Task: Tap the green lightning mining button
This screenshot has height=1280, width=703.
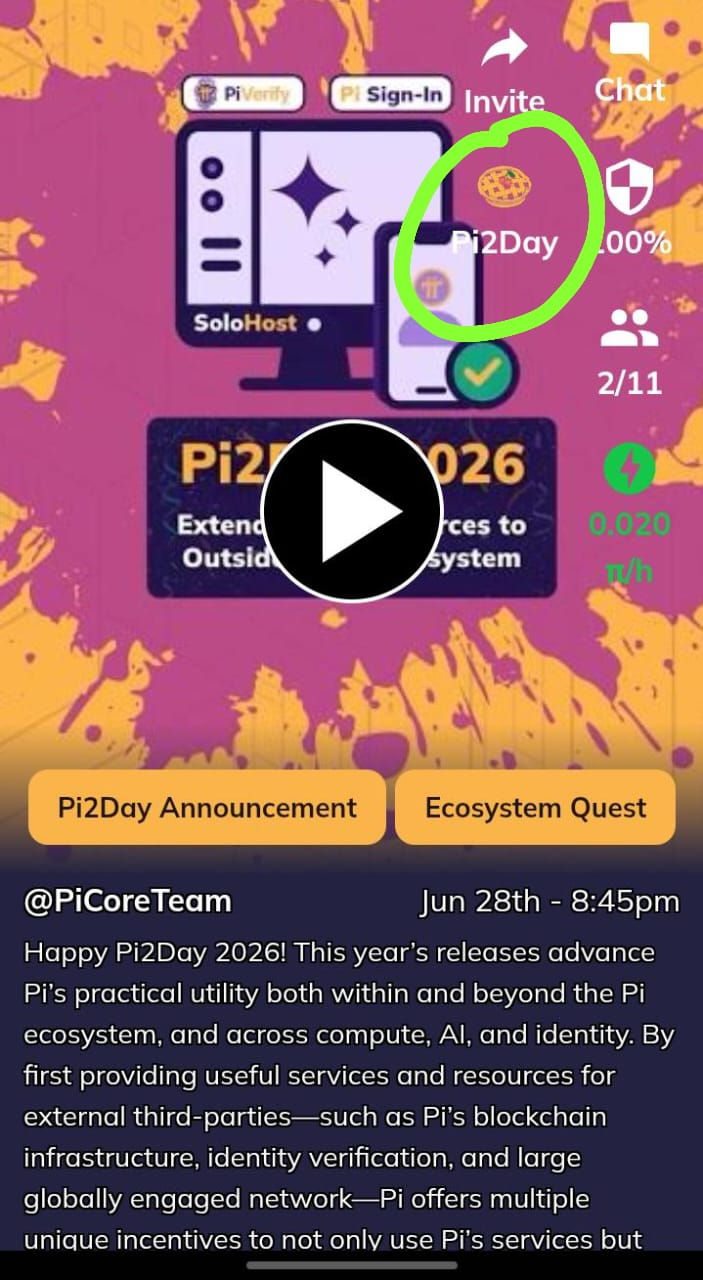Action: (630, 470)
